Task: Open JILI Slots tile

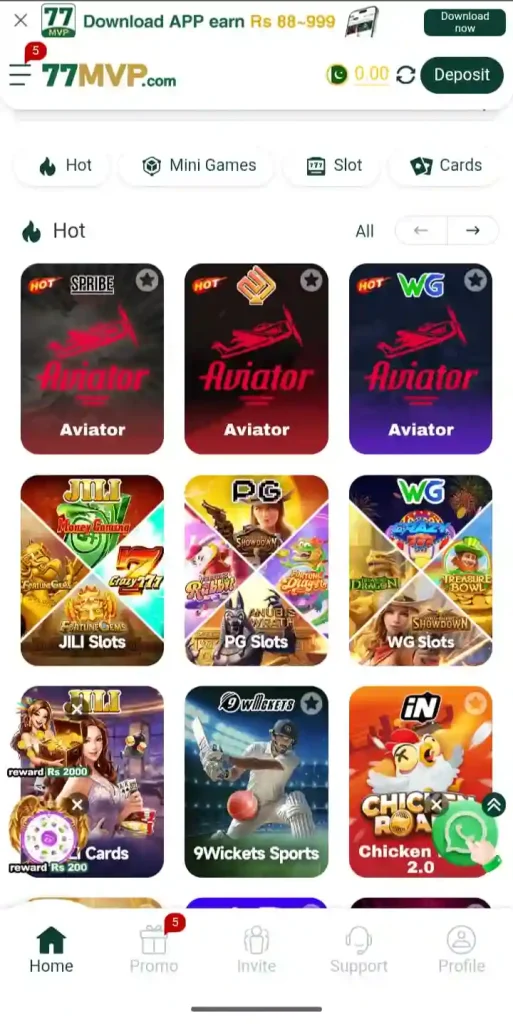Action: (x=93, y=570)
